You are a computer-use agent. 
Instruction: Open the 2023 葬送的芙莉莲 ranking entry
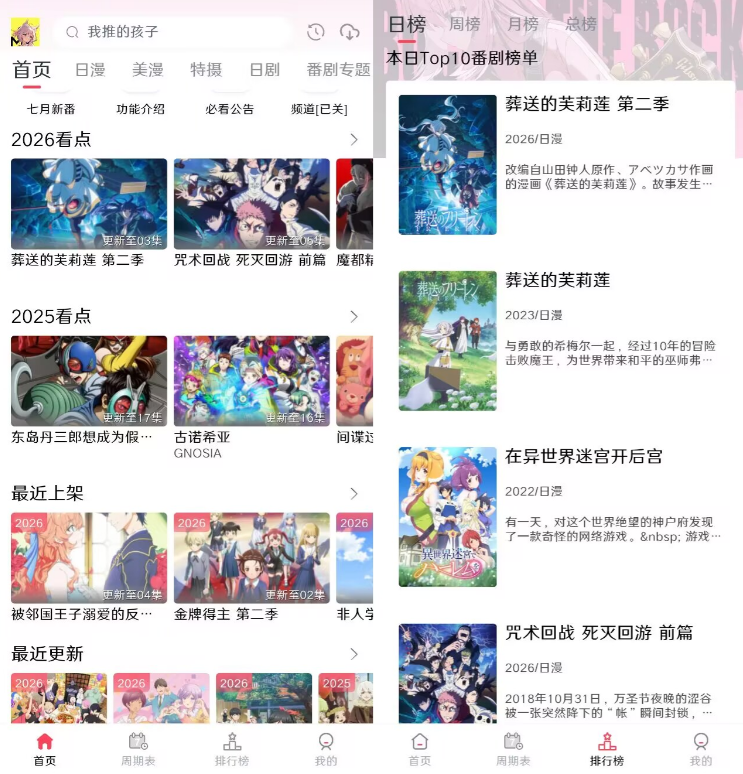tap(560, 340)
